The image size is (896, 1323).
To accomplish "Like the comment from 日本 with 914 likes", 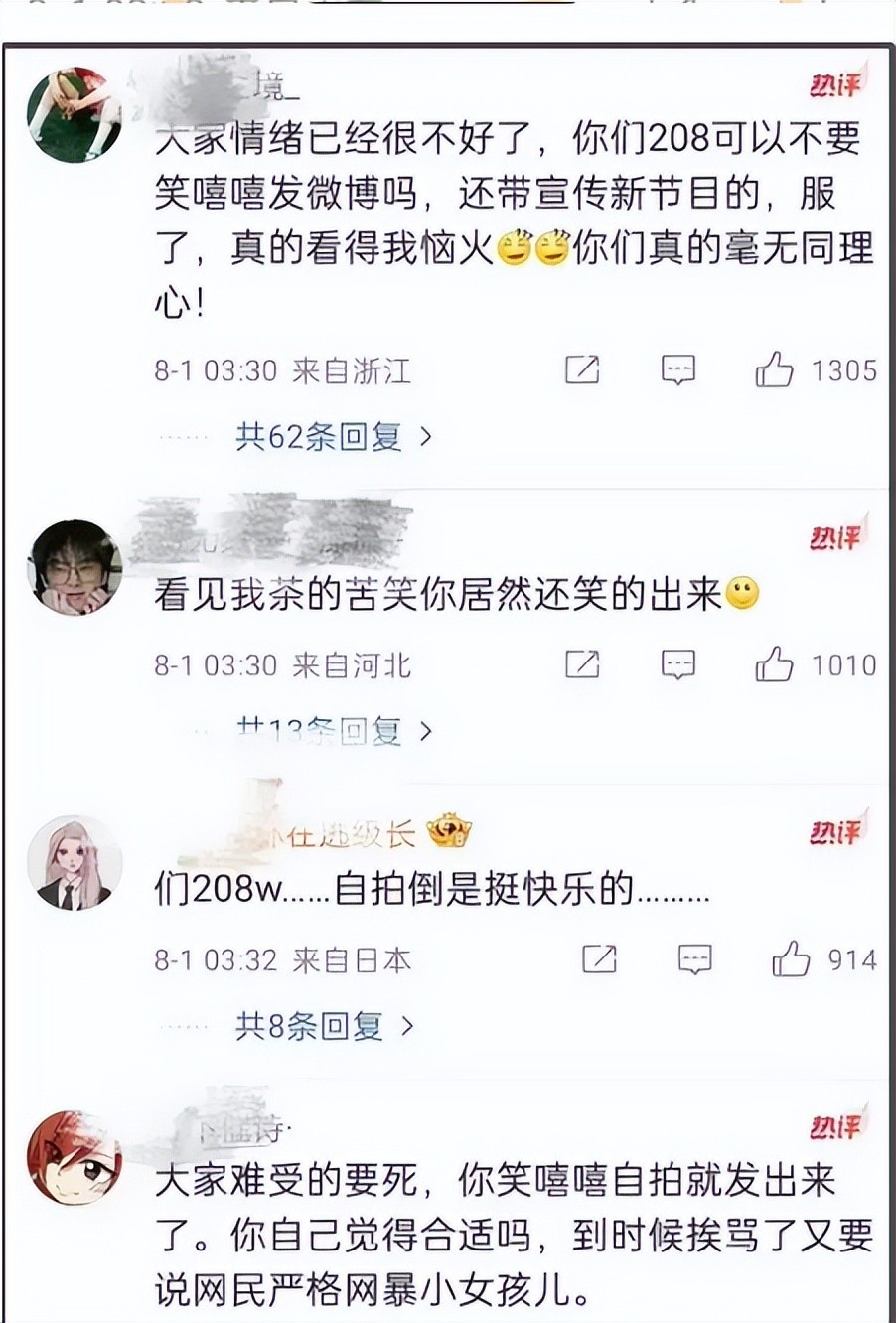I will click(792, 959).
